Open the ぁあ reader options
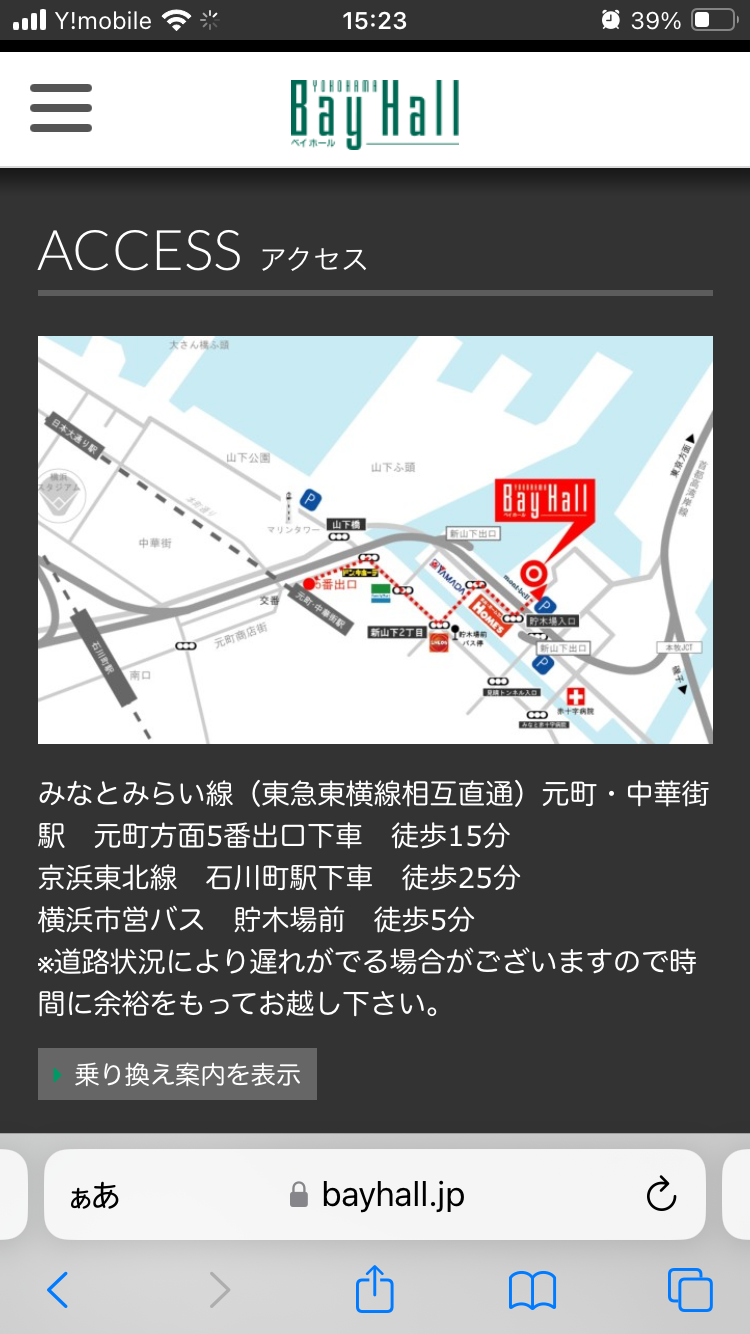 coord(94,1196)
